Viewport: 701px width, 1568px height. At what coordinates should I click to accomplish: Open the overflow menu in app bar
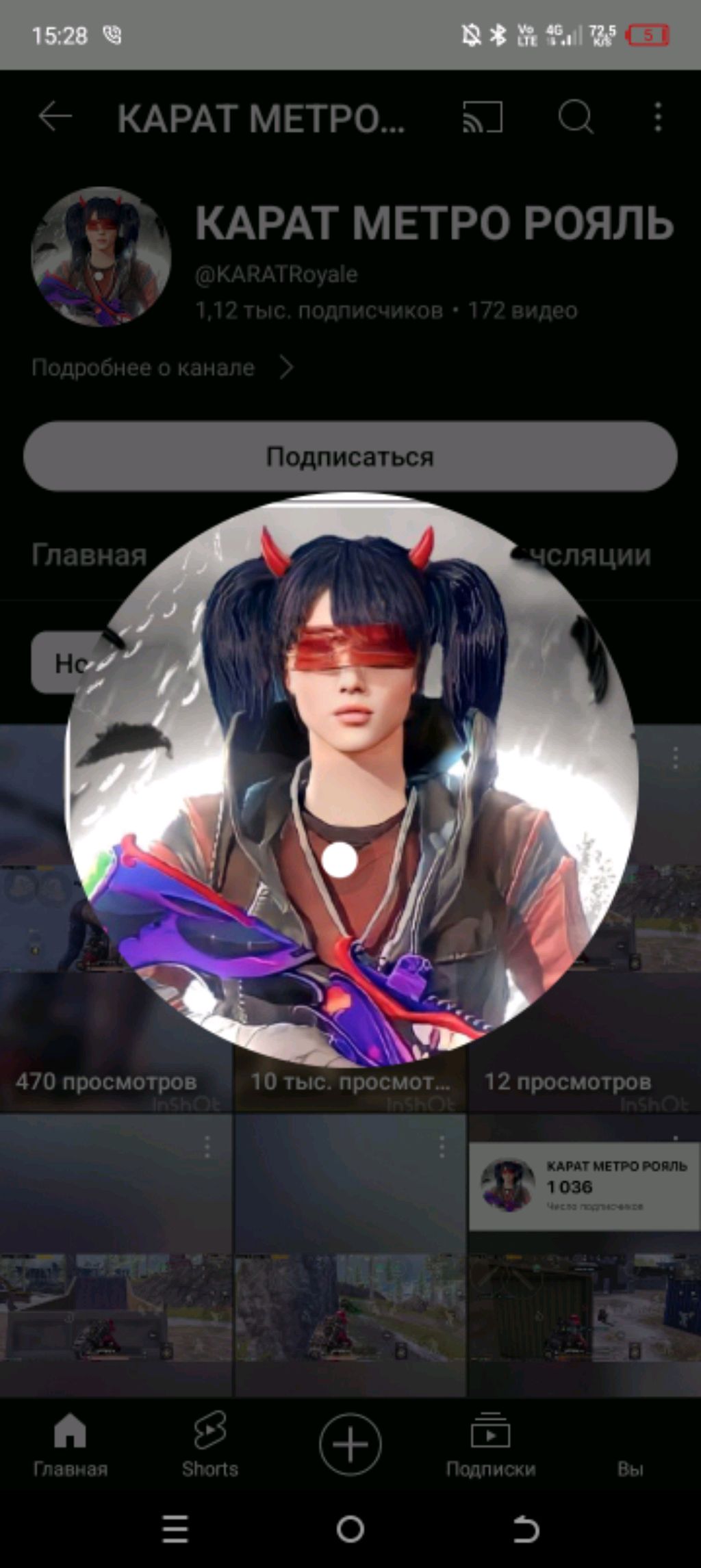pos(658,117)
